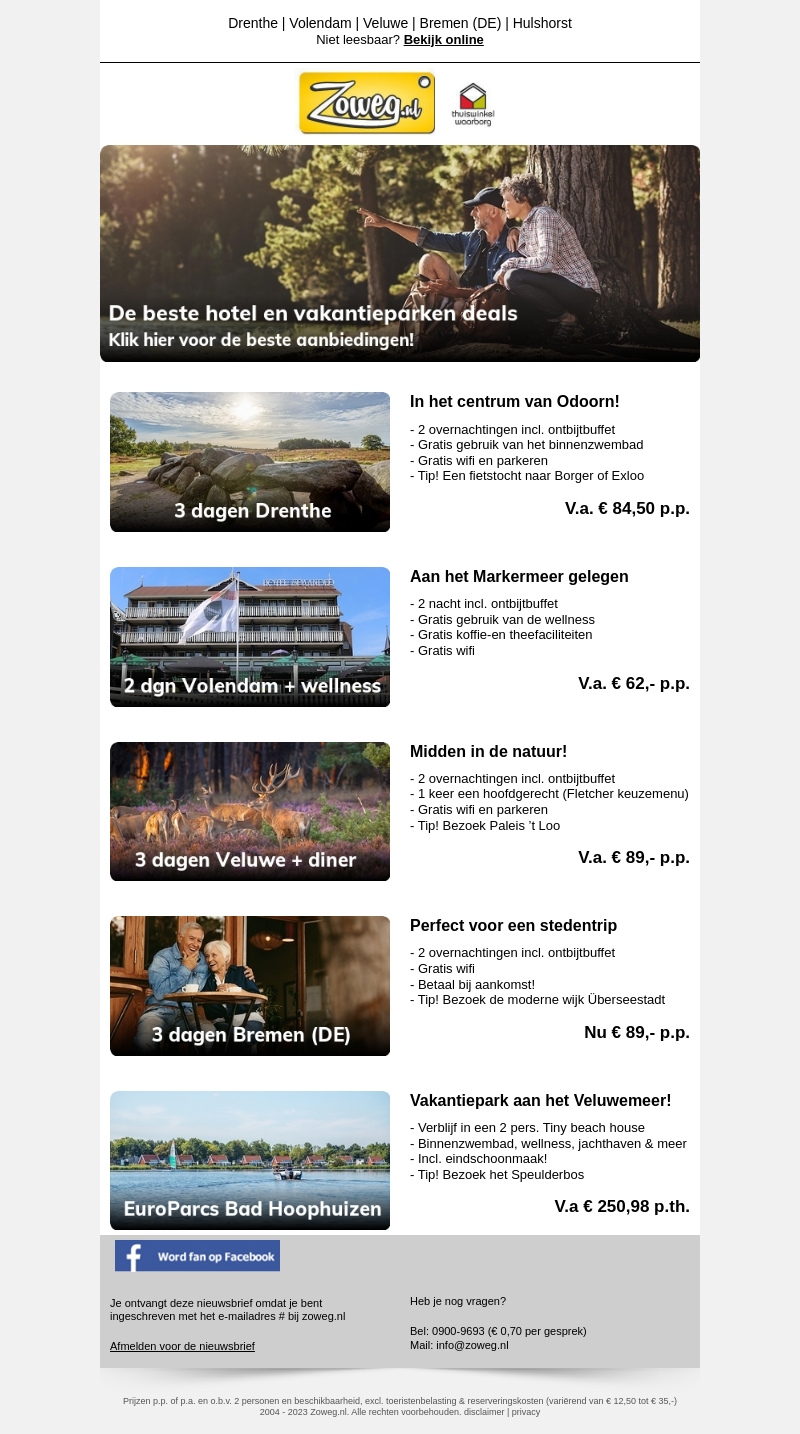This screenshot has height=1434, width=800.
Task: Tap the hero banner with best deals
Action: click(400, 253)
